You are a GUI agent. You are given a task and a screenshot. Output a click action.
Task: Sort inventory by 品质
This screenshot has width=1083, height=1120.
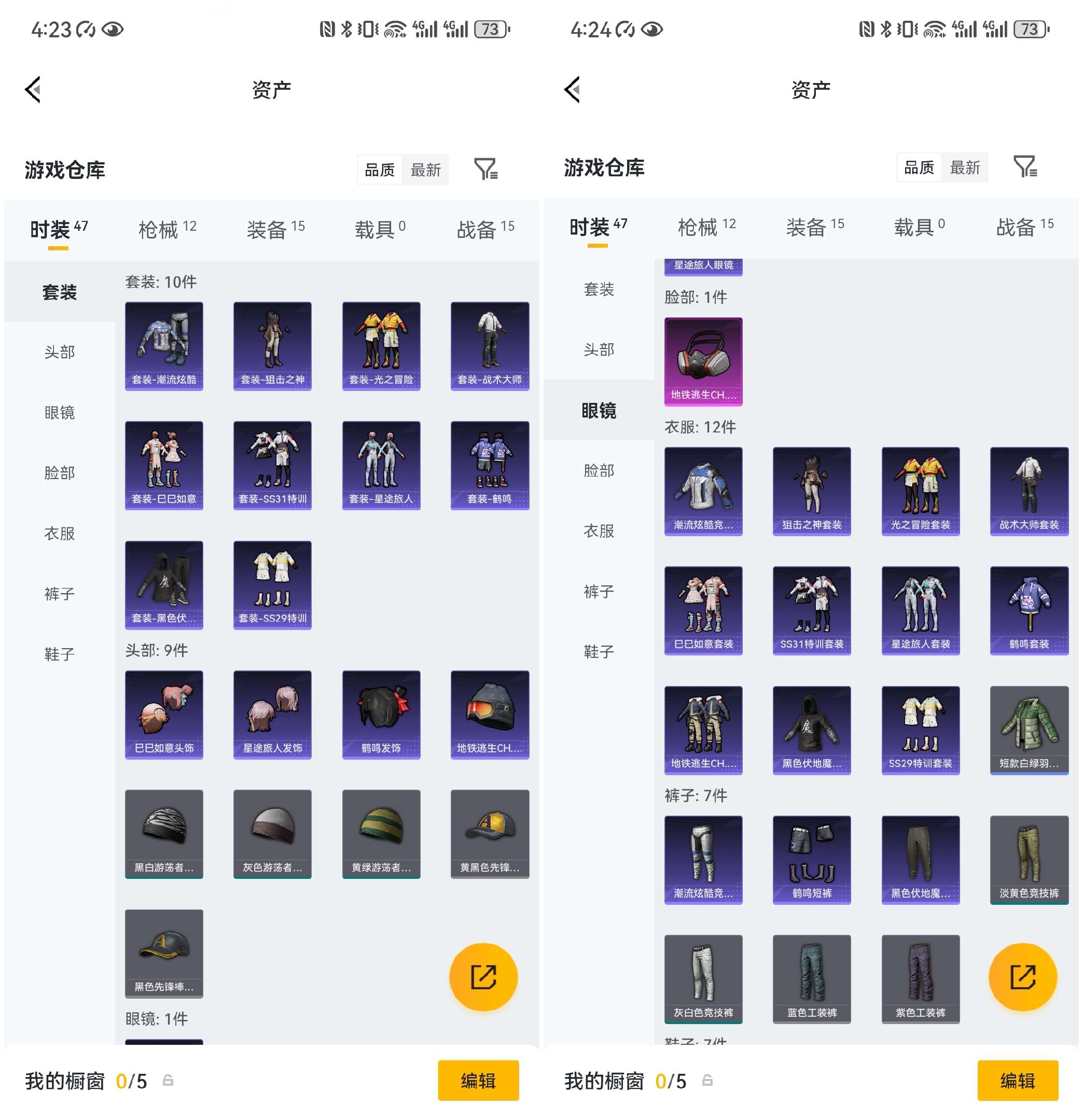click(381, 169)
